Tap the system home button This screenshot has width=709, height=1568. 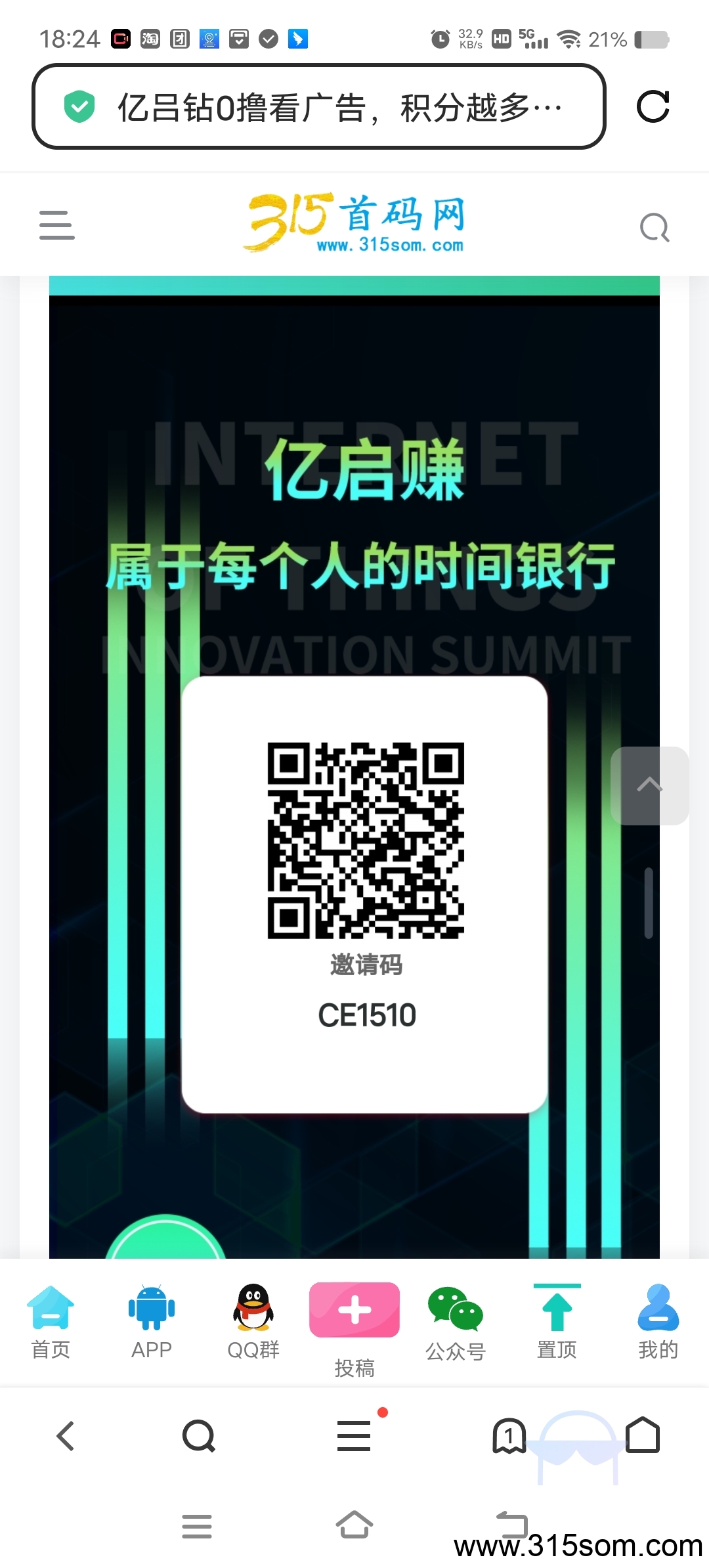tap(354, 1525)
